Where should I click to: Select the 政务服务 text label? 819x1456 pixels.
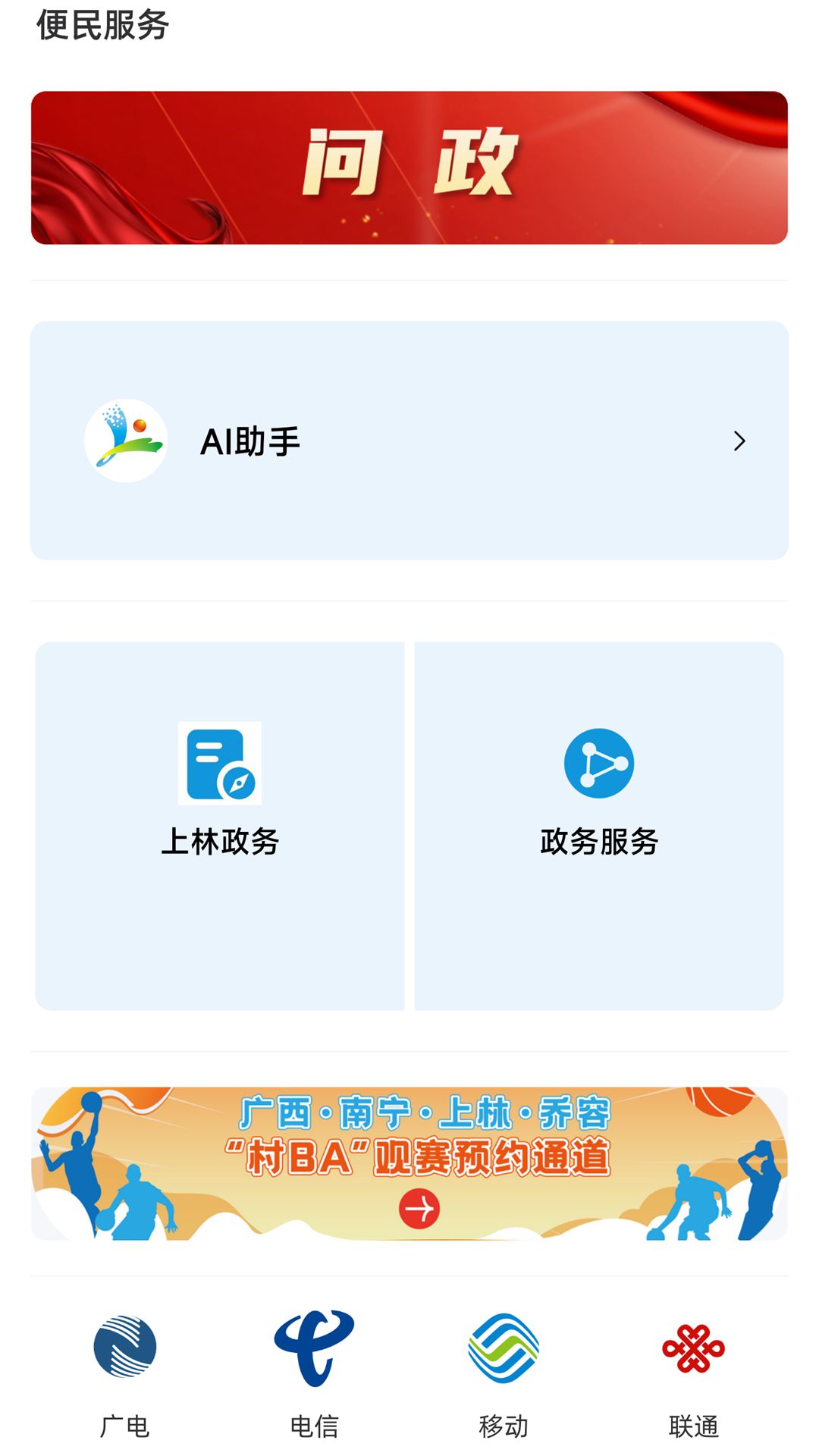pos(600,839)
